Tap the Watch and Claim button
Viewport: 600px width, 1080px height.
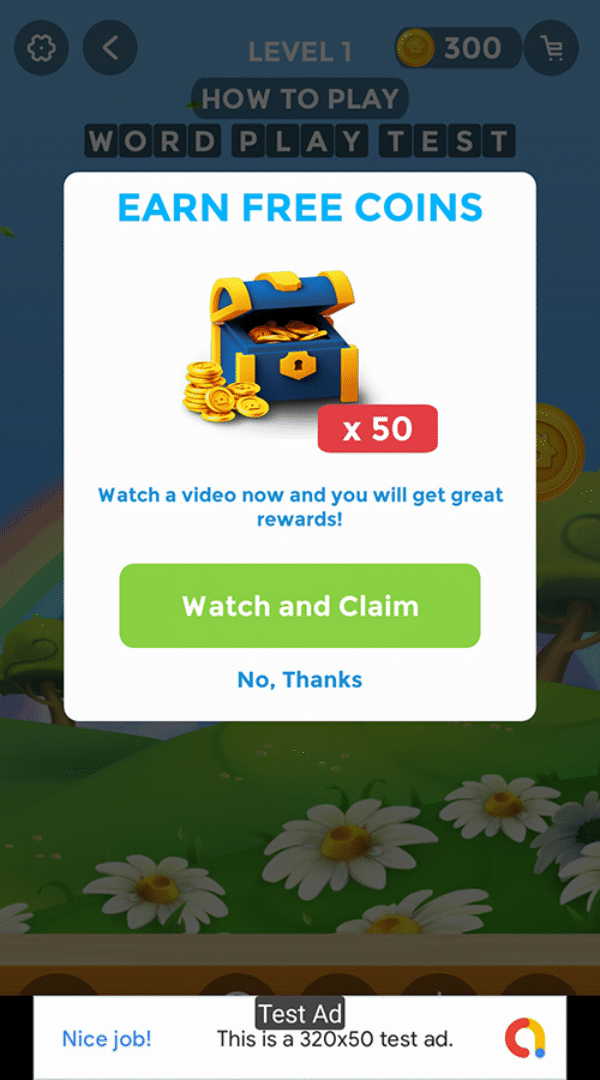300,606
